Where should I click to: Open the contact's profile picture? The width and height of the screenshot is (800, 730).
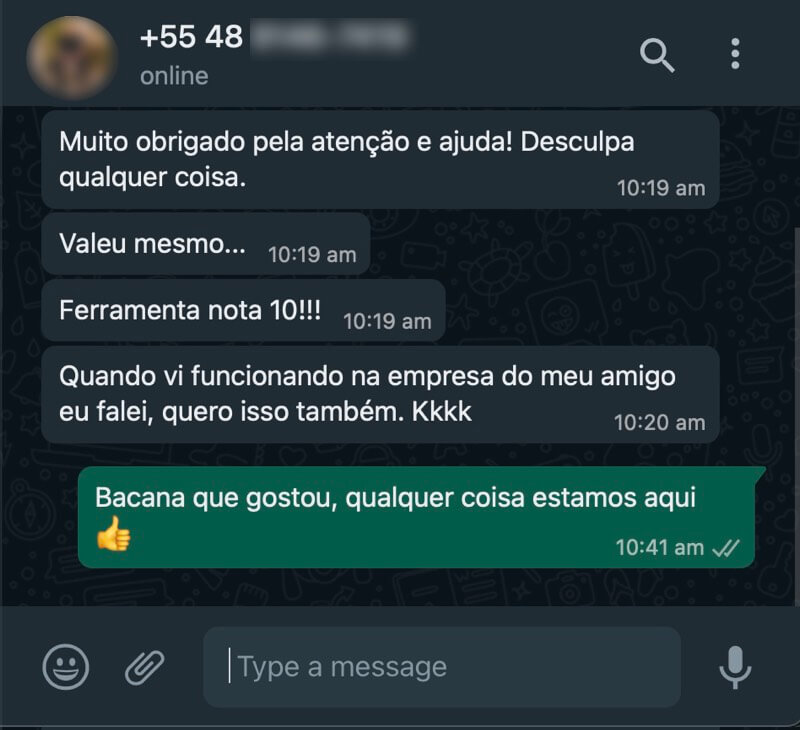coord(68,56)
